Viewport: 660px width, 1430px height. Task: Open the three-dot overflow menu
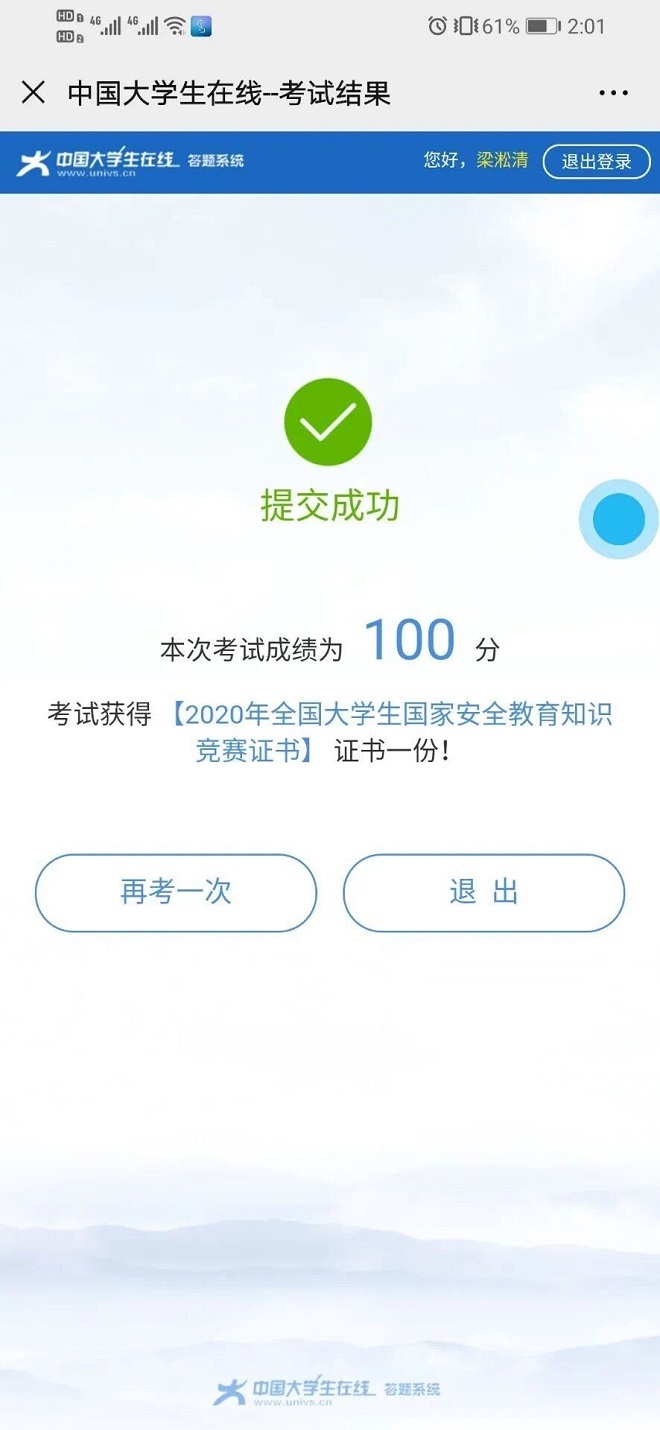[x=613, y=93]
